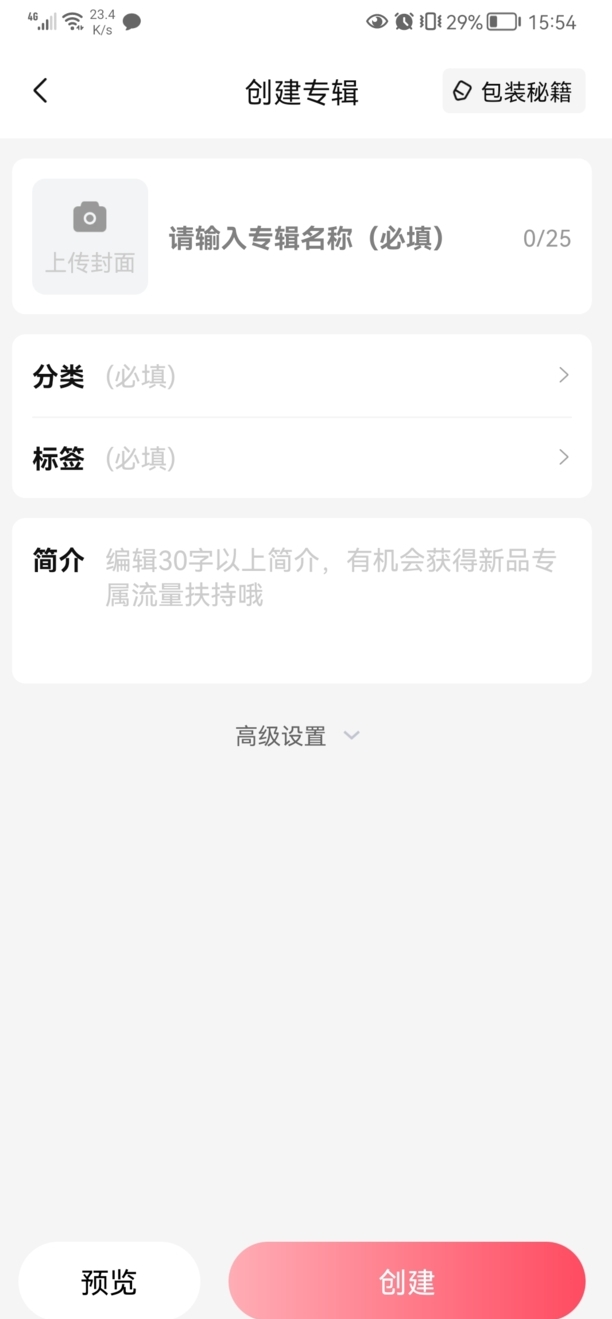This screenshot has height=1319, width=612.
Task: Go back using the top-left arrow
Action: (40, 91)
